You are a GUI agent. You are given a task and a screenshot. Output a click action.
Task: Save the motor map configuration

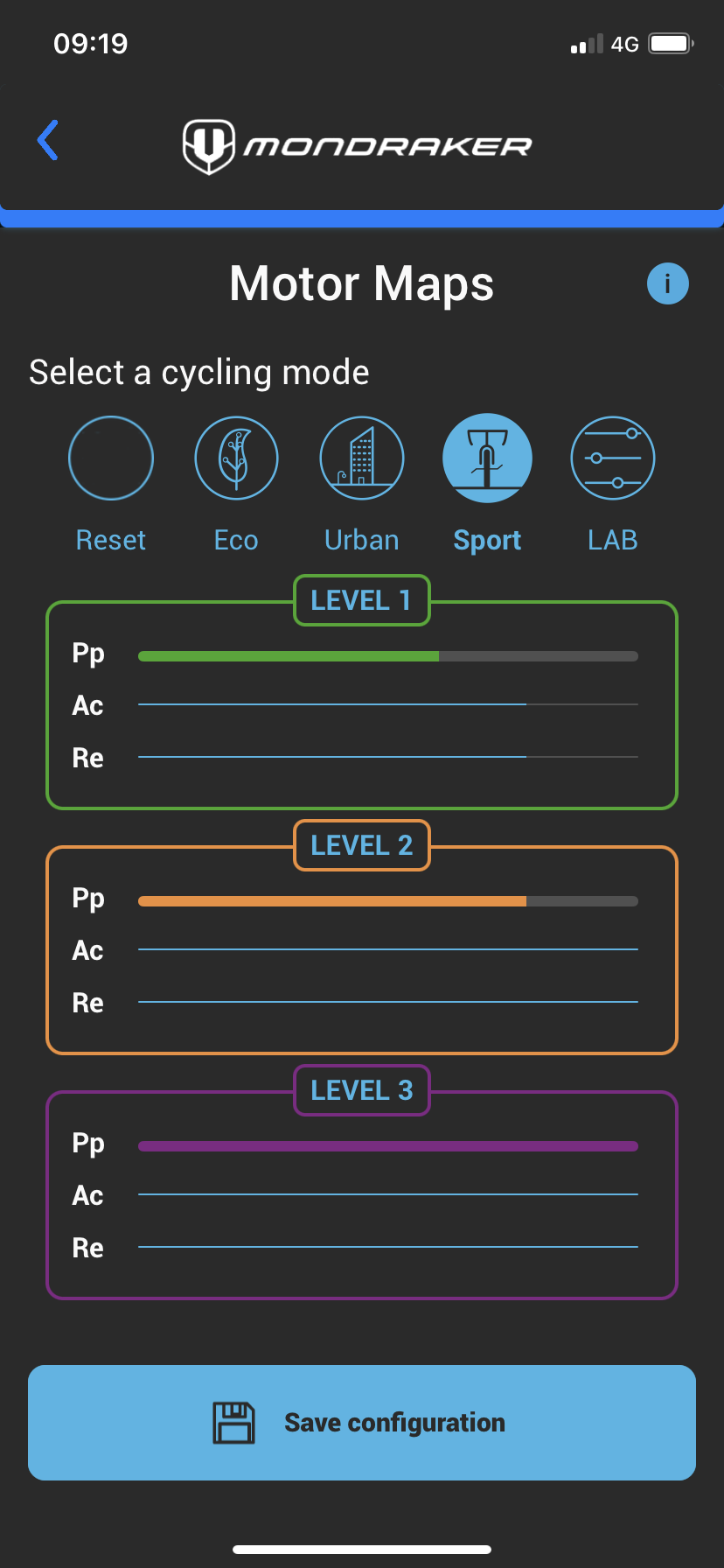(x=362, y=1423)
